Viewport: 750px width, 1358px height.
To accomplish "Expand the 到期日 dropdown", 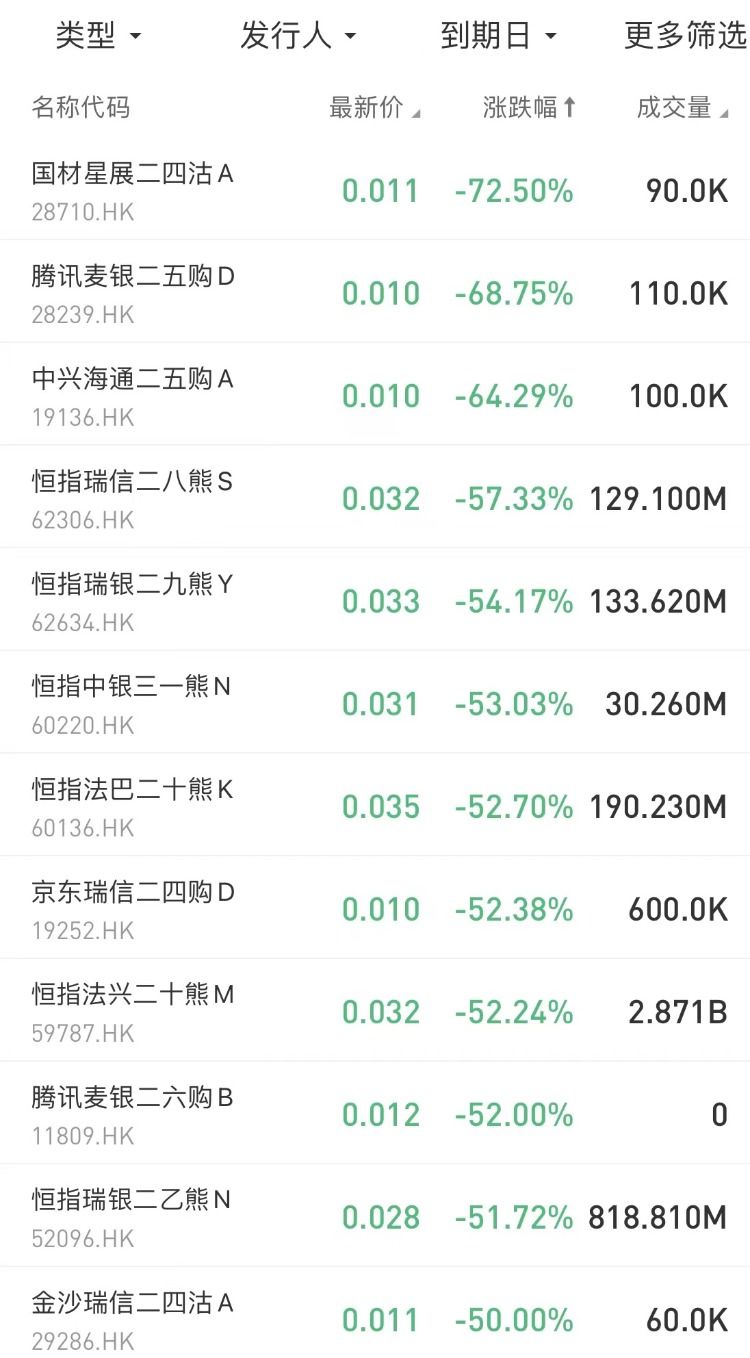I will coord(498,36).
